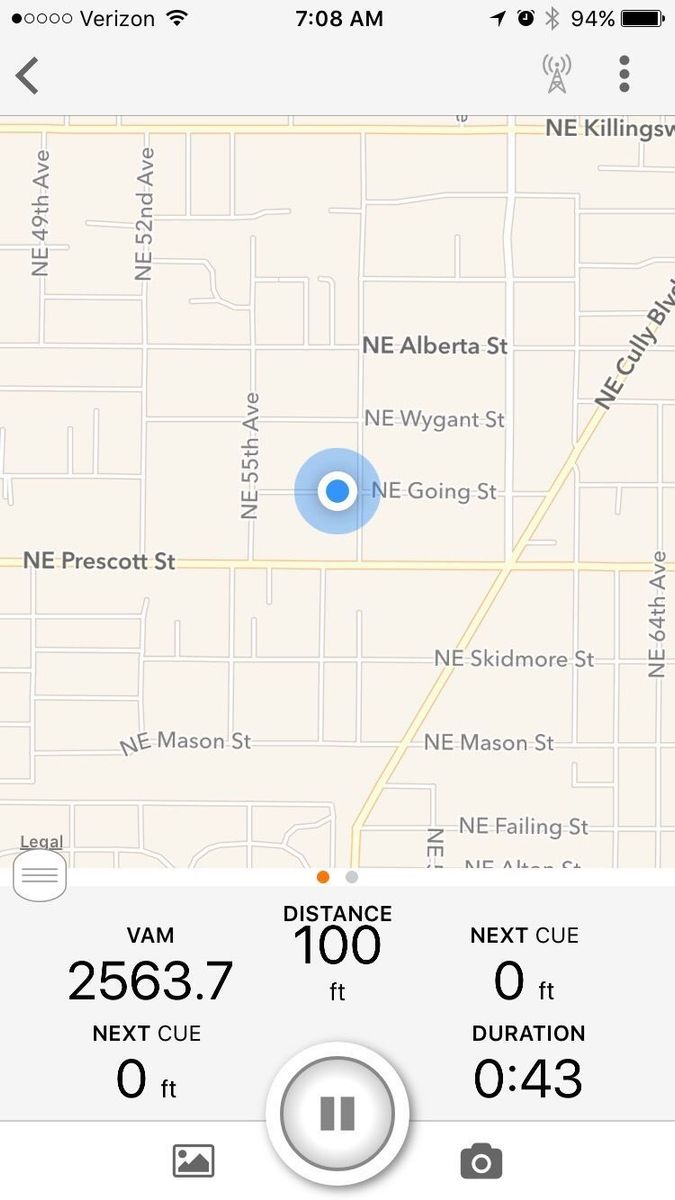The width and height of the screenshot is (675, 1200).
Task: Pause the ride recording
Action: pos(337,1113)
